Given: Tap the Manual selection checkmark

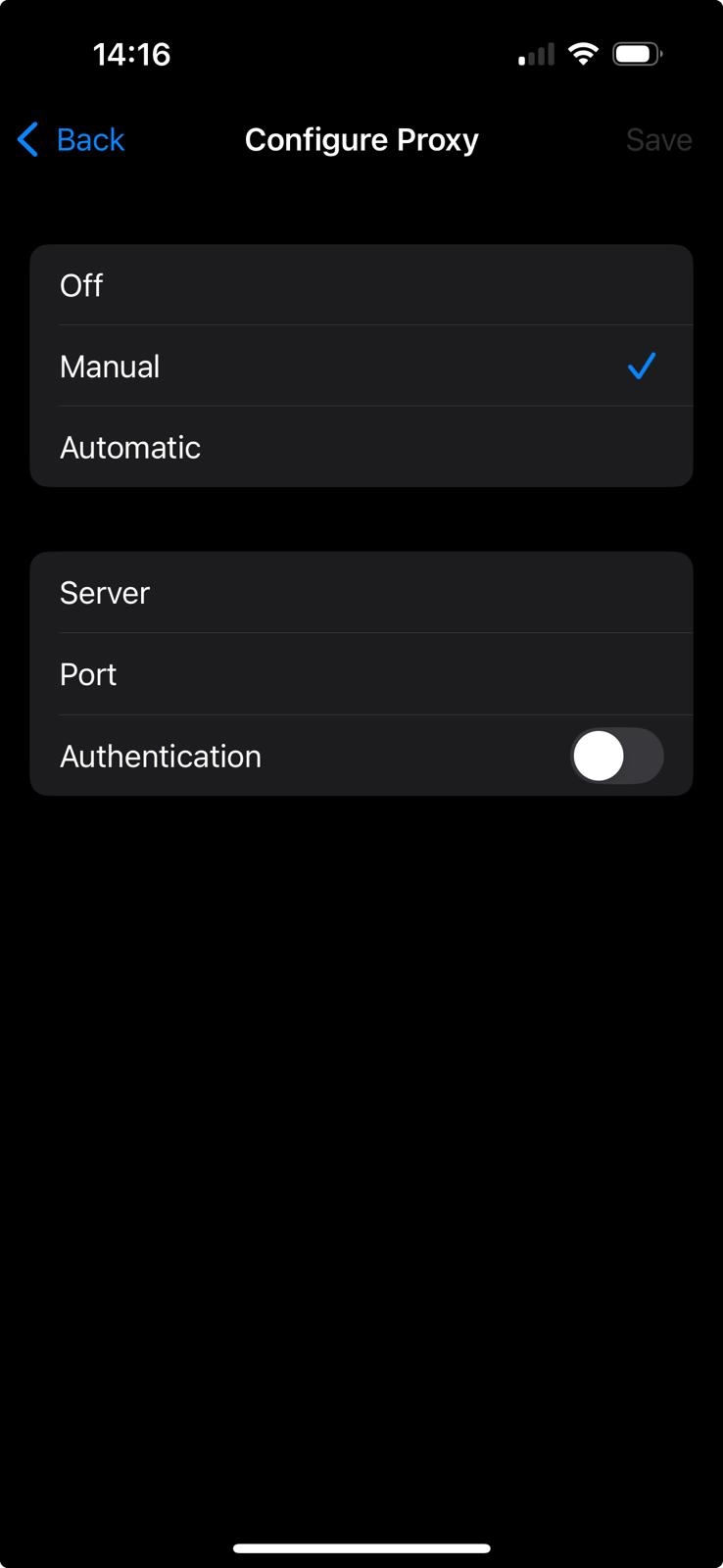Looking at the screenshot, I should click(642, 366).
